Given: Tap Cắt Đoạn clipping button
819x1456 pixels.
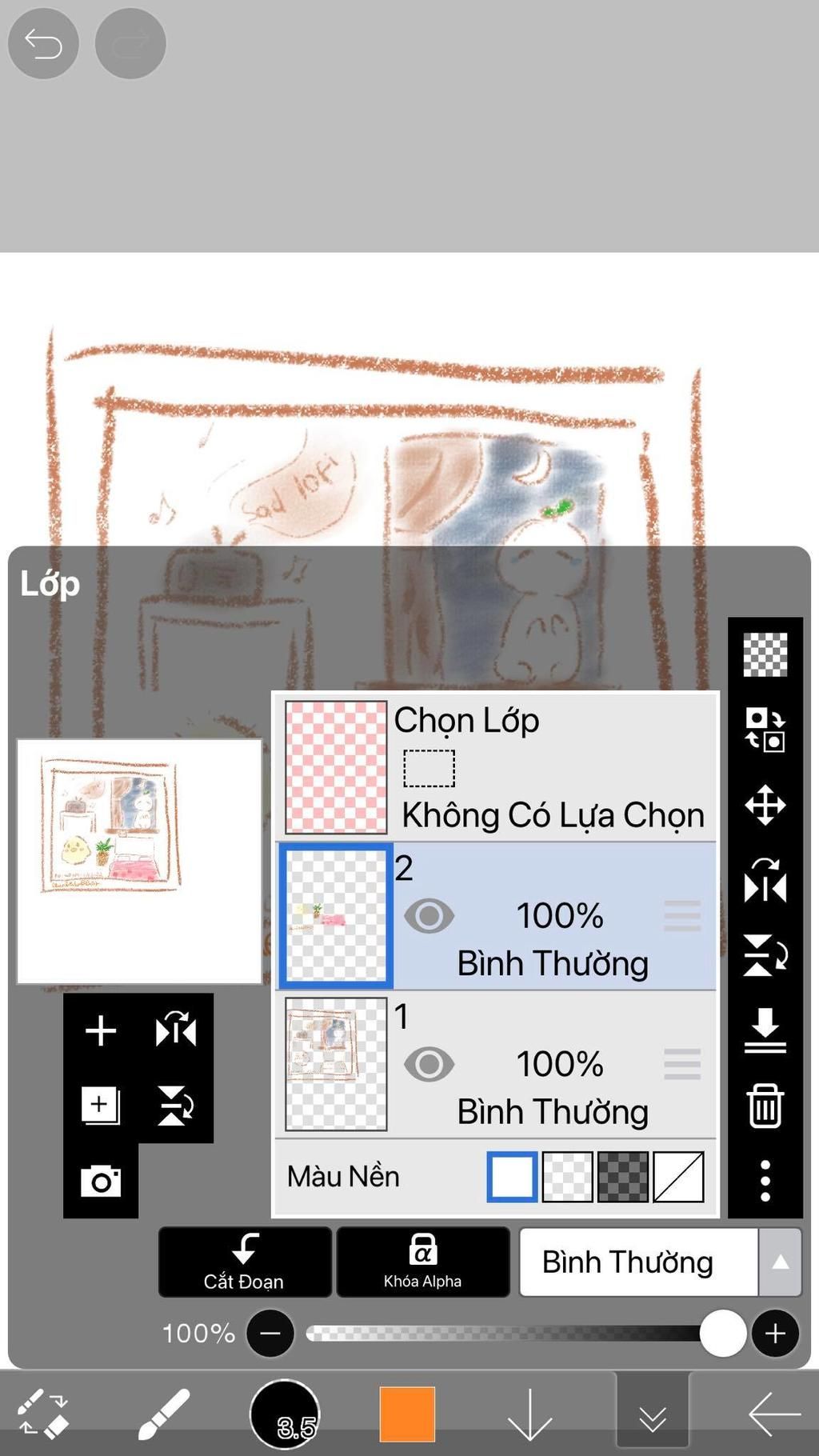Looking at the screenshot, I should [x=245, y=1262].
